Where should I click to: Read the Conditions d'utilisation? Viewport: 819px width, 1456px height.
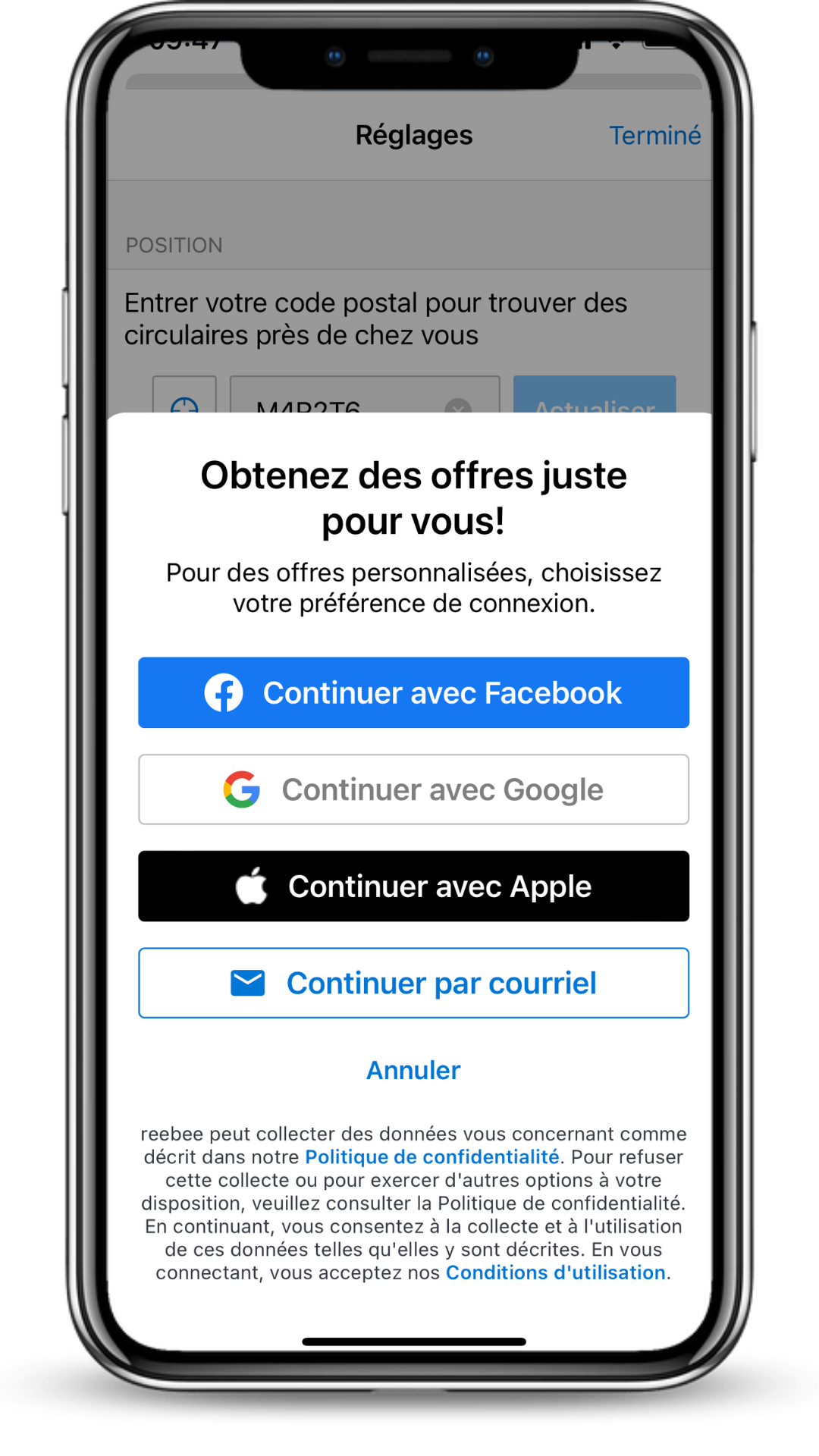point(555,1272)
